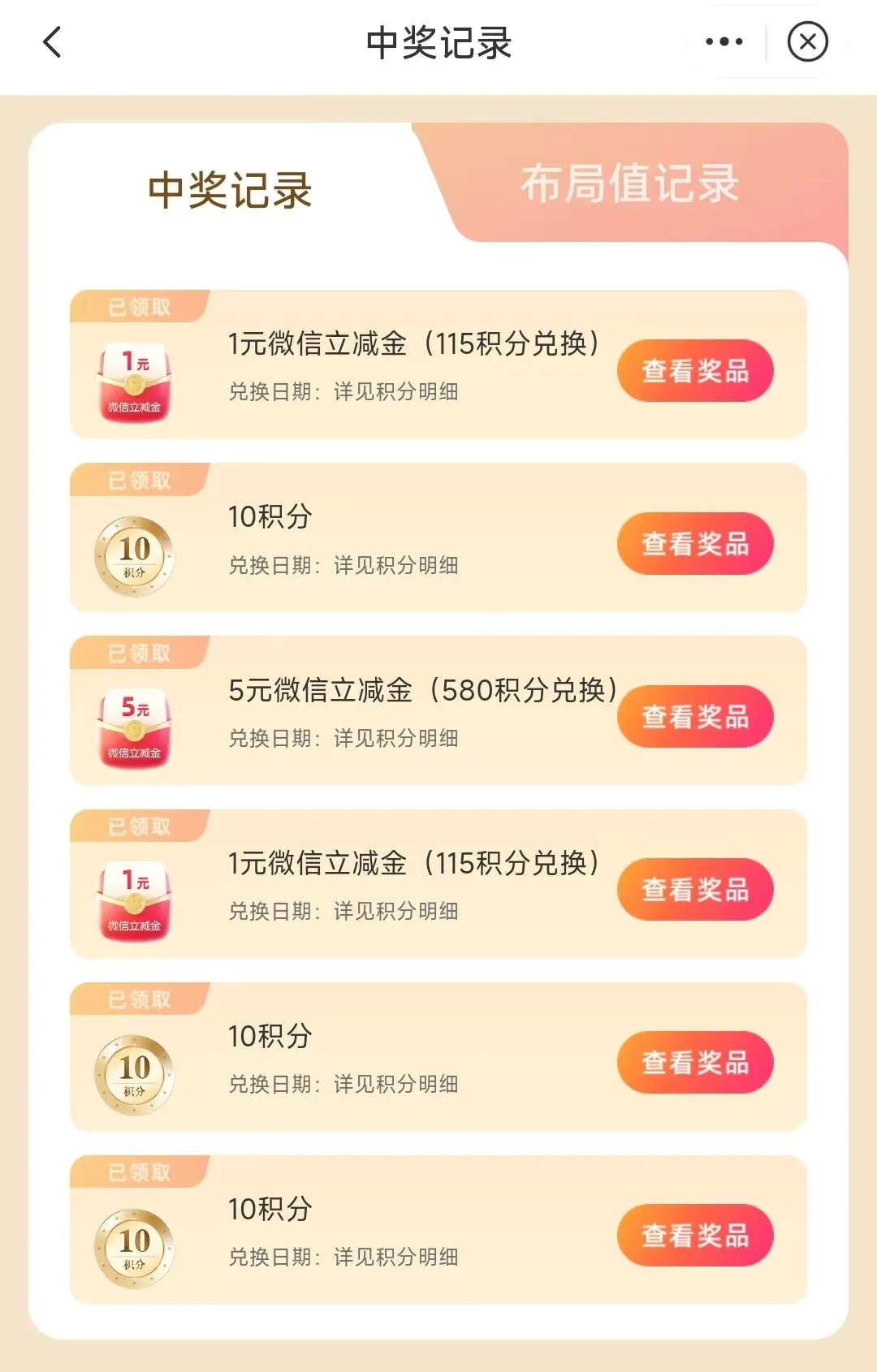
Task: View prize for 5元微信立减金 (580积分兑换)
Action: [695, 717]
